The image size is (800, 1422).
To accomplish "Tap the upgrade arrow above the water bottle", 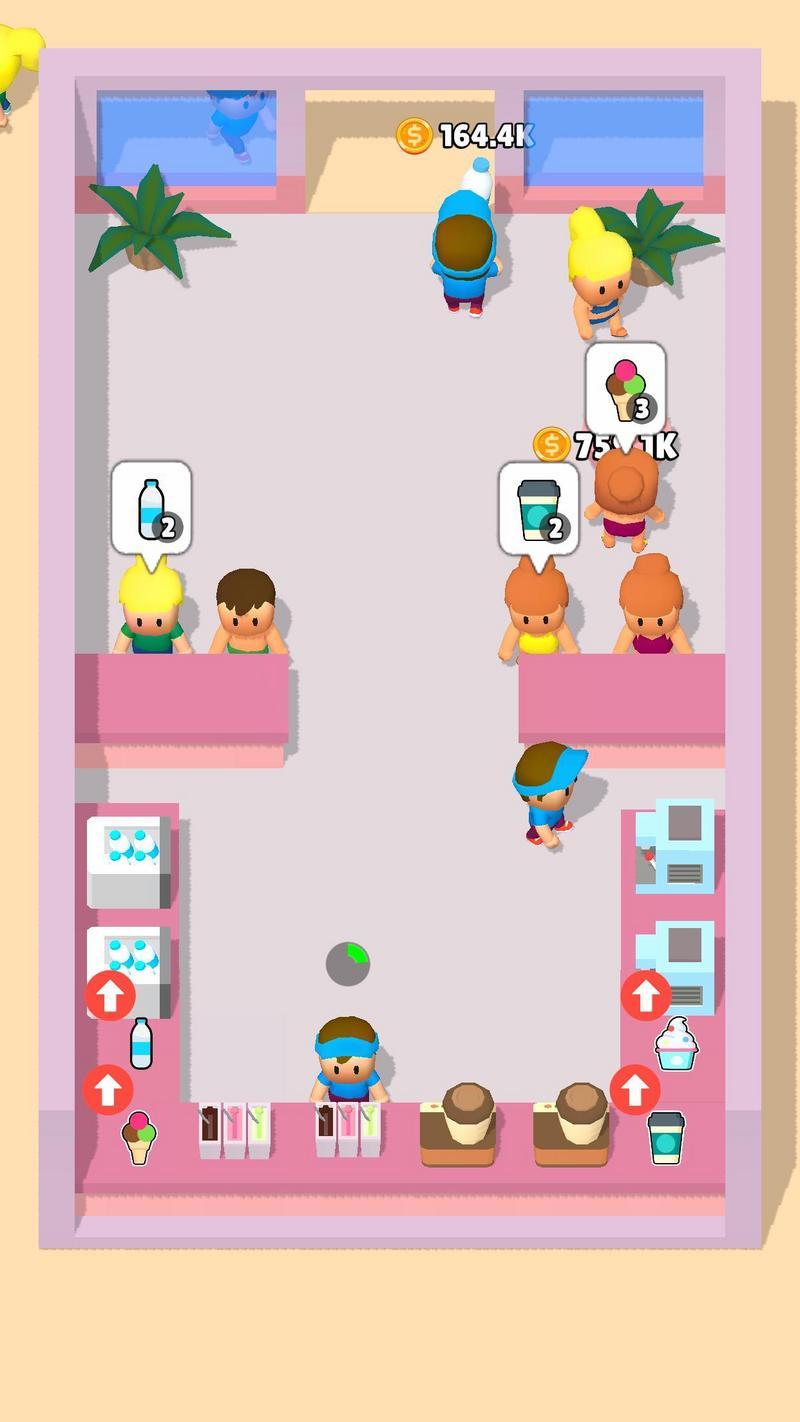I will coord(110,994).
